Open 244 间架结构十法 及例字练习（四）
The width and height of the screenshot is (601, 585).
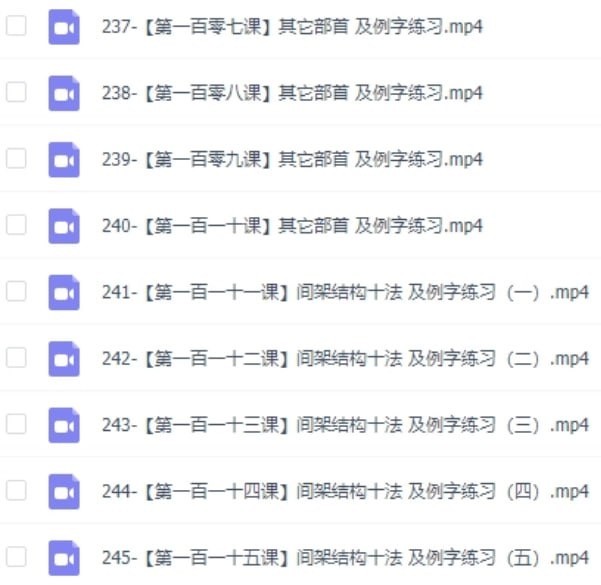[345, 491]
